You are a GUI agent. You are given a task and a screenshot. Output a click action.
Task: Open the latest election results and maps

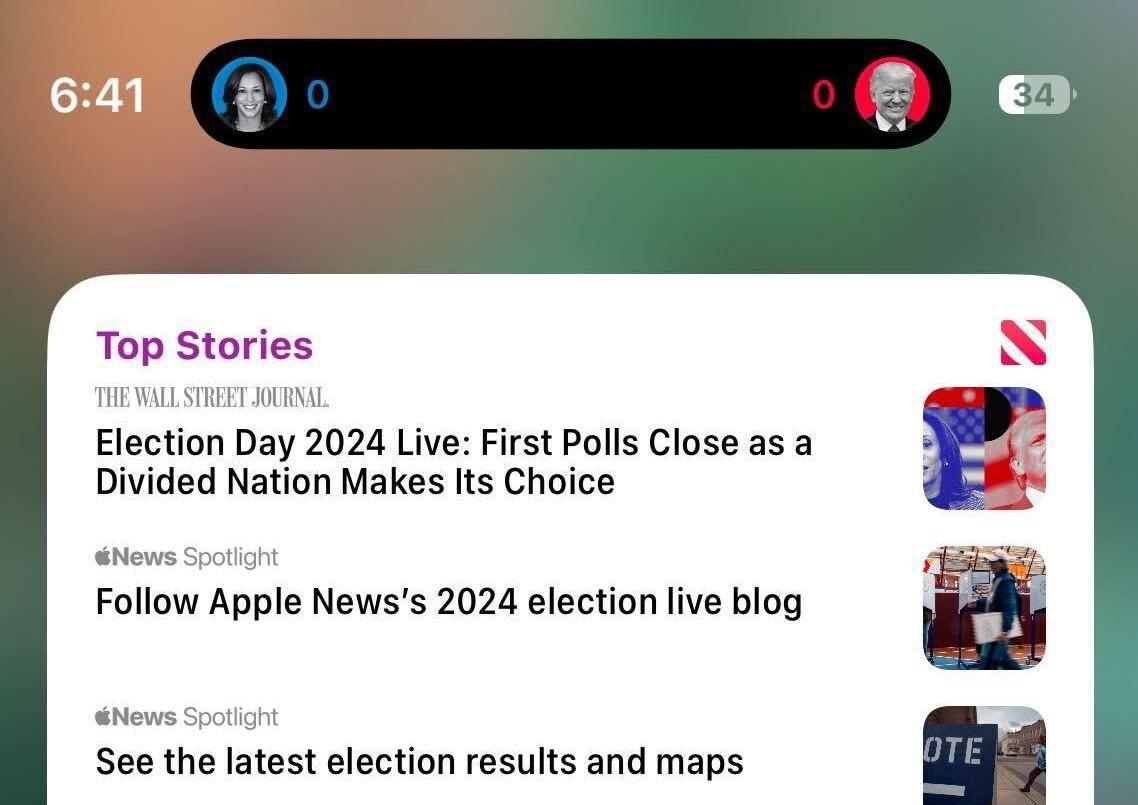[419, 762]
